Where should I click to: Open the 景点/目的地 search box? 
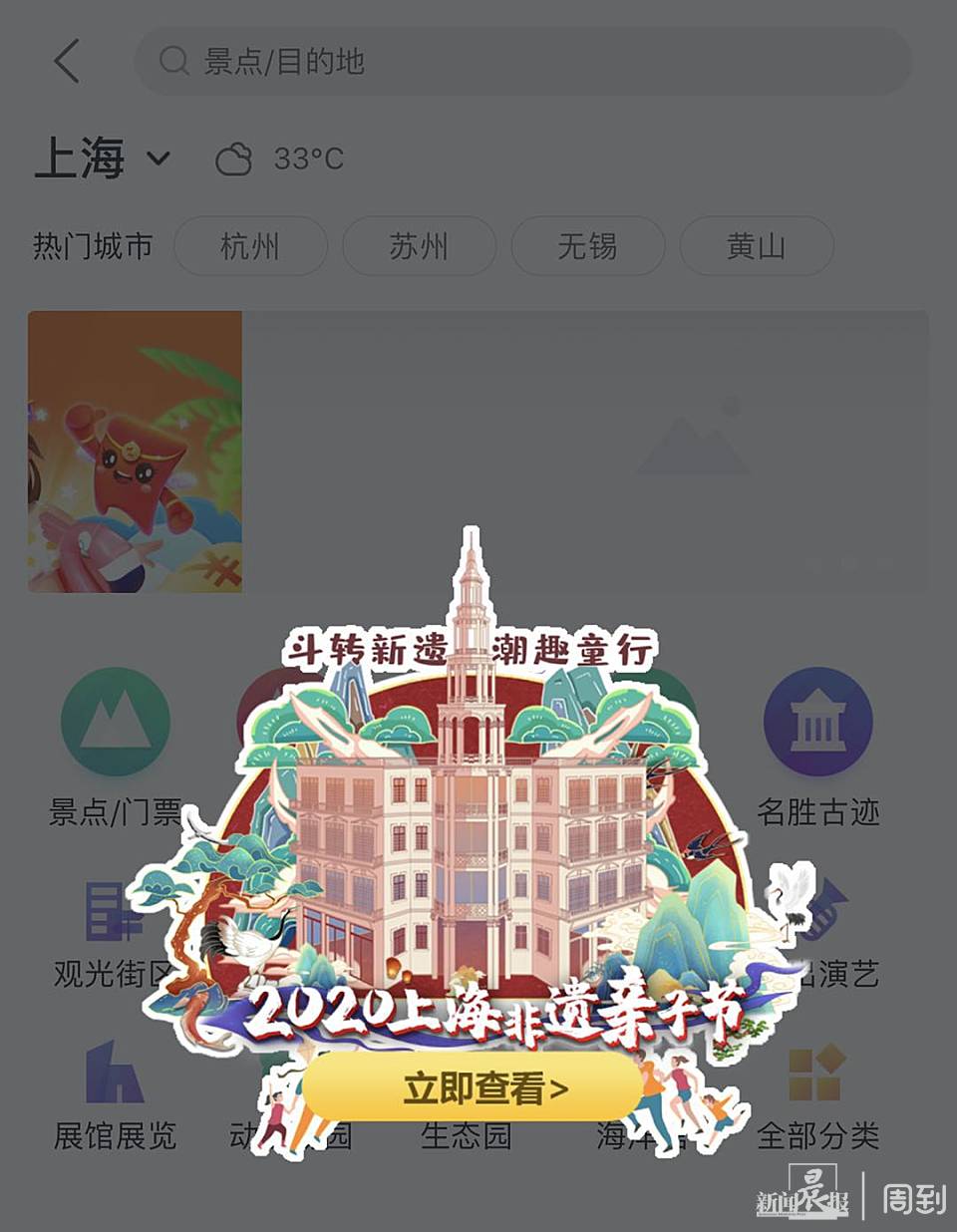522,62
